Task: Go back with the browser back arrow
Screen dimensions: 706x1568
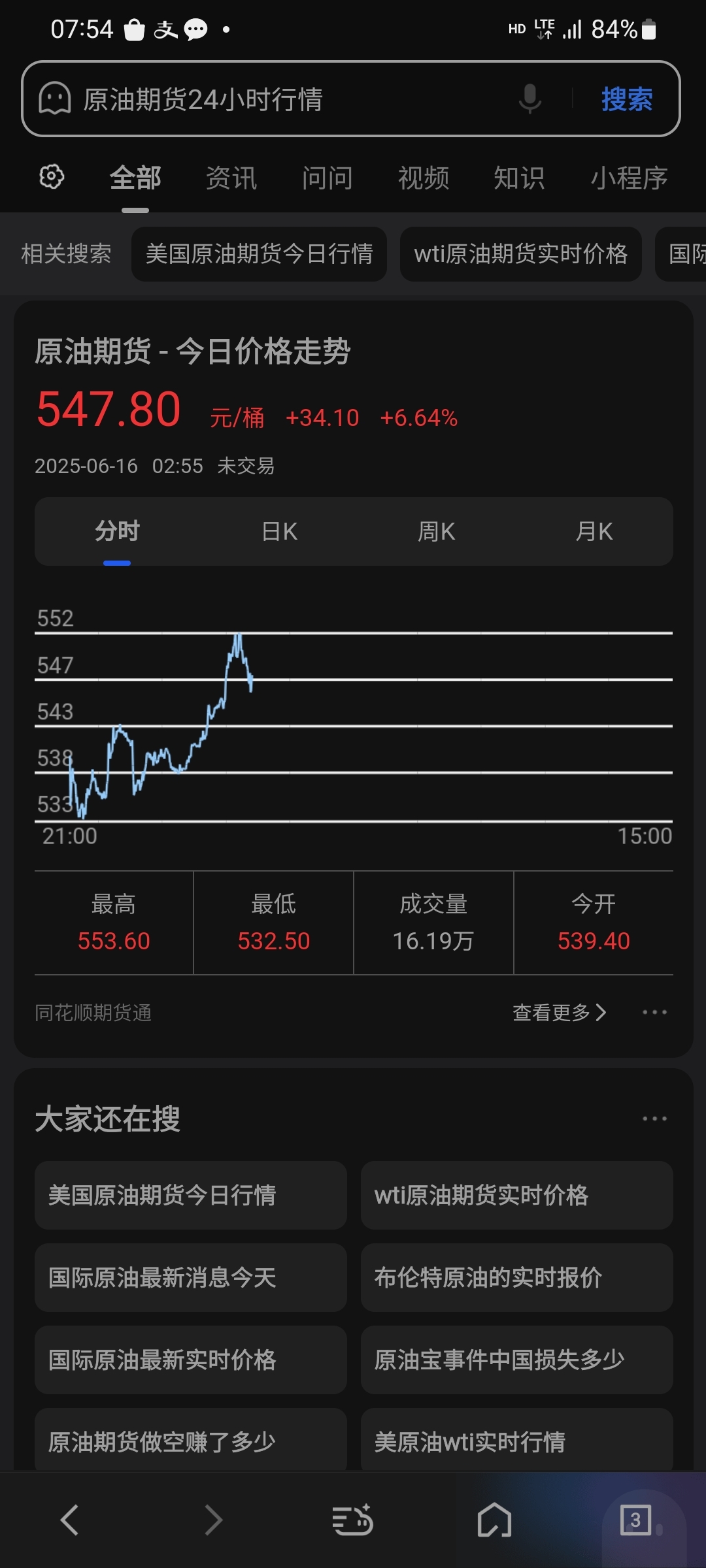Action: (x=70, y=1520)
